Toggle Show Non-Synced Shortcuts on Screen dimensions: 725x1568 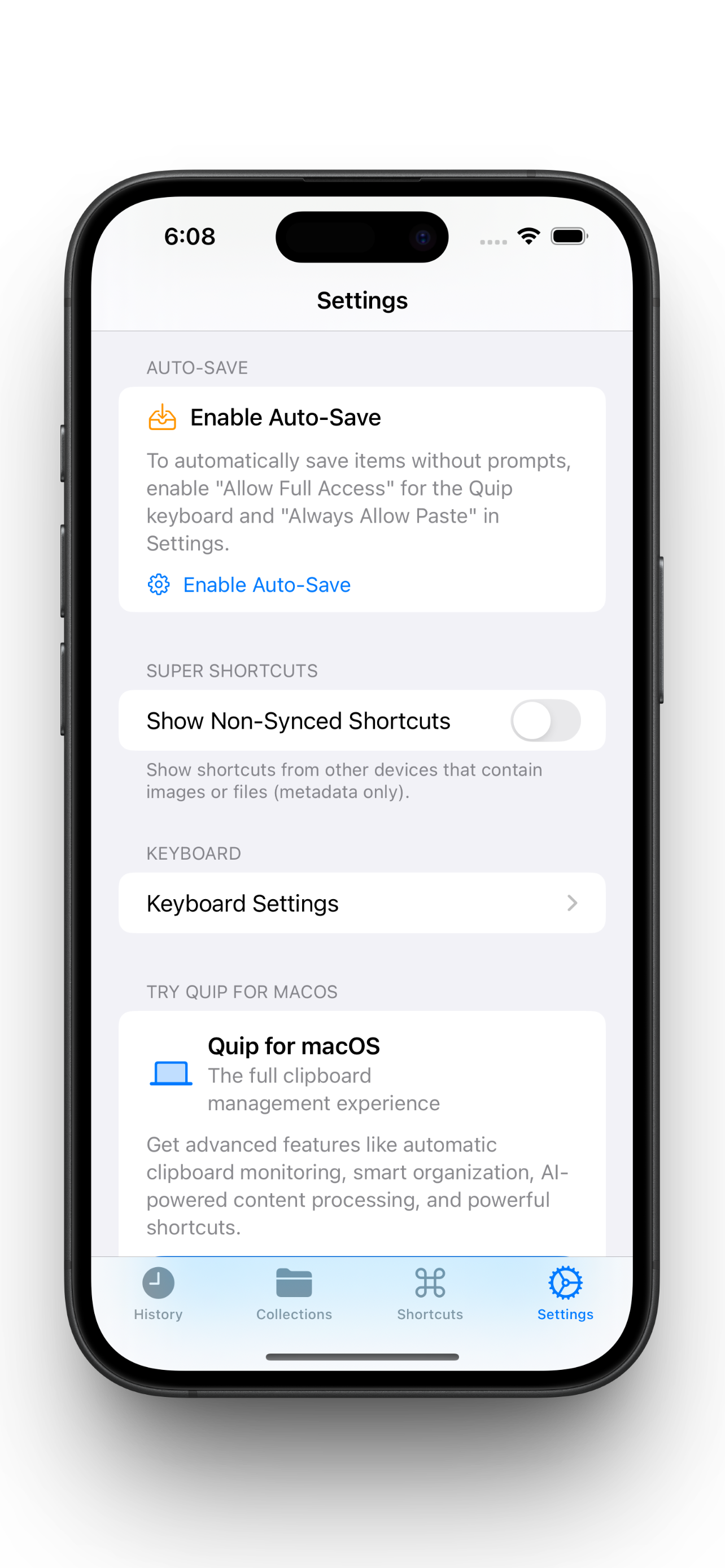(x=545, y=721)
